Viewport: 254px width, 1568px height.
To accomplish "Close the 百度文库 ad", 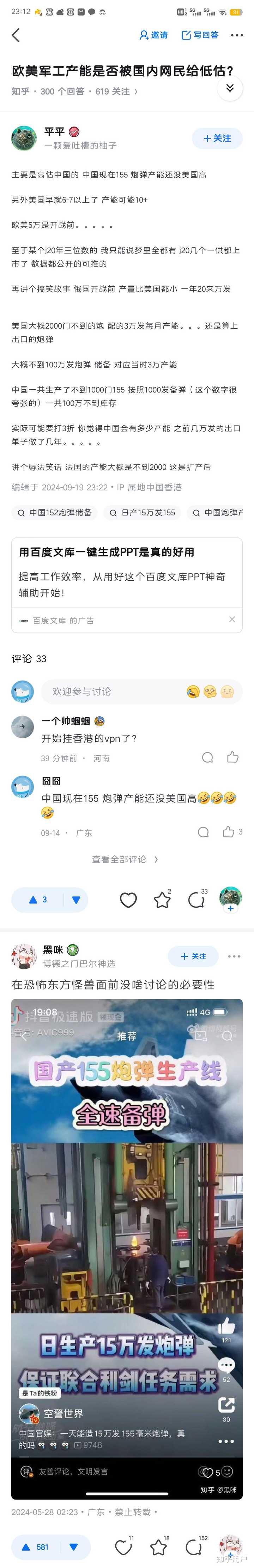I will (231, 619).
